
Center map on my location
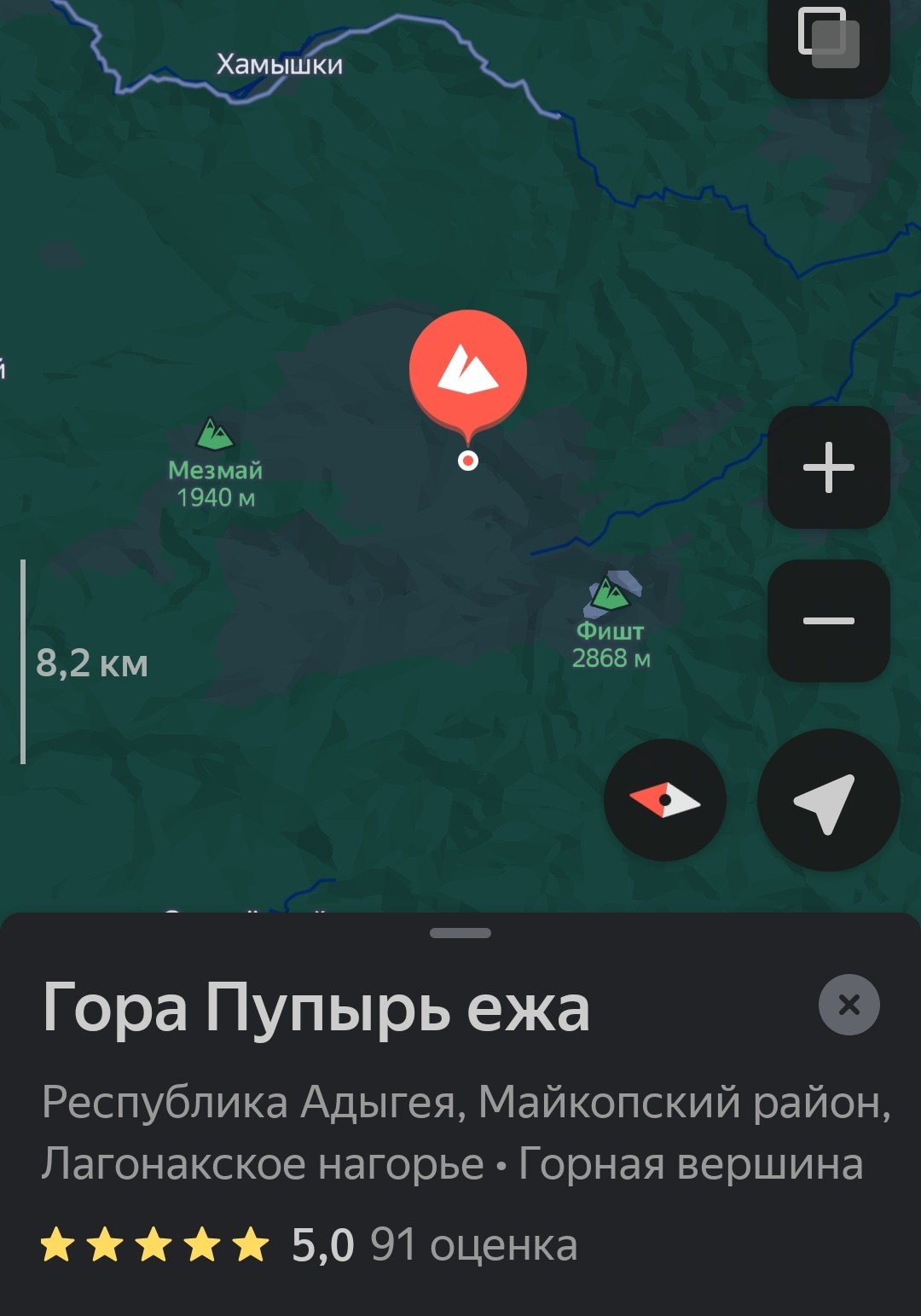[828, 800]
